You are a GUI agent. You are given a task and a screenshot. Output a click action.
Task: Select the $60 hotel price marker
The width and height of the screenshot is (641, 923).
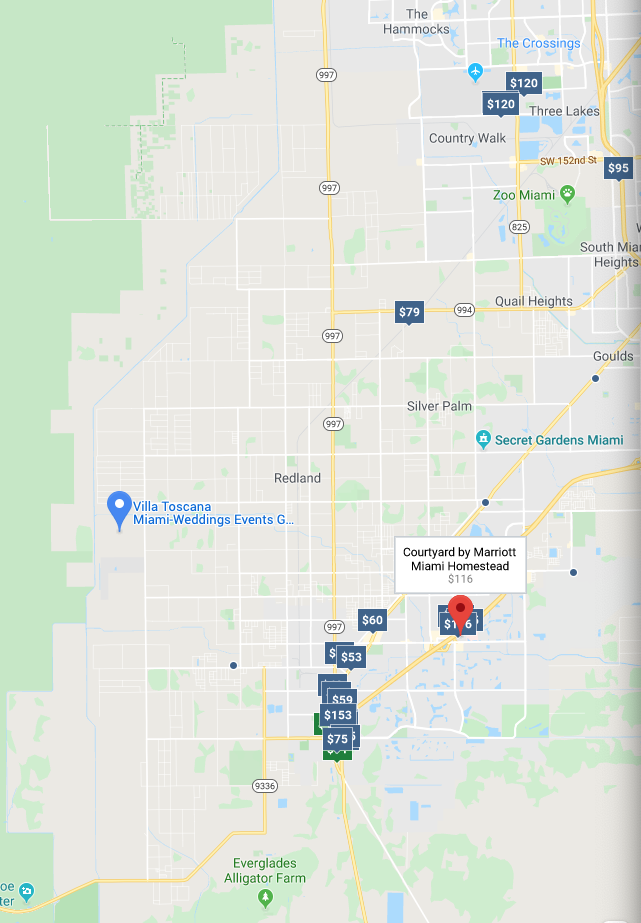[372, 620]
